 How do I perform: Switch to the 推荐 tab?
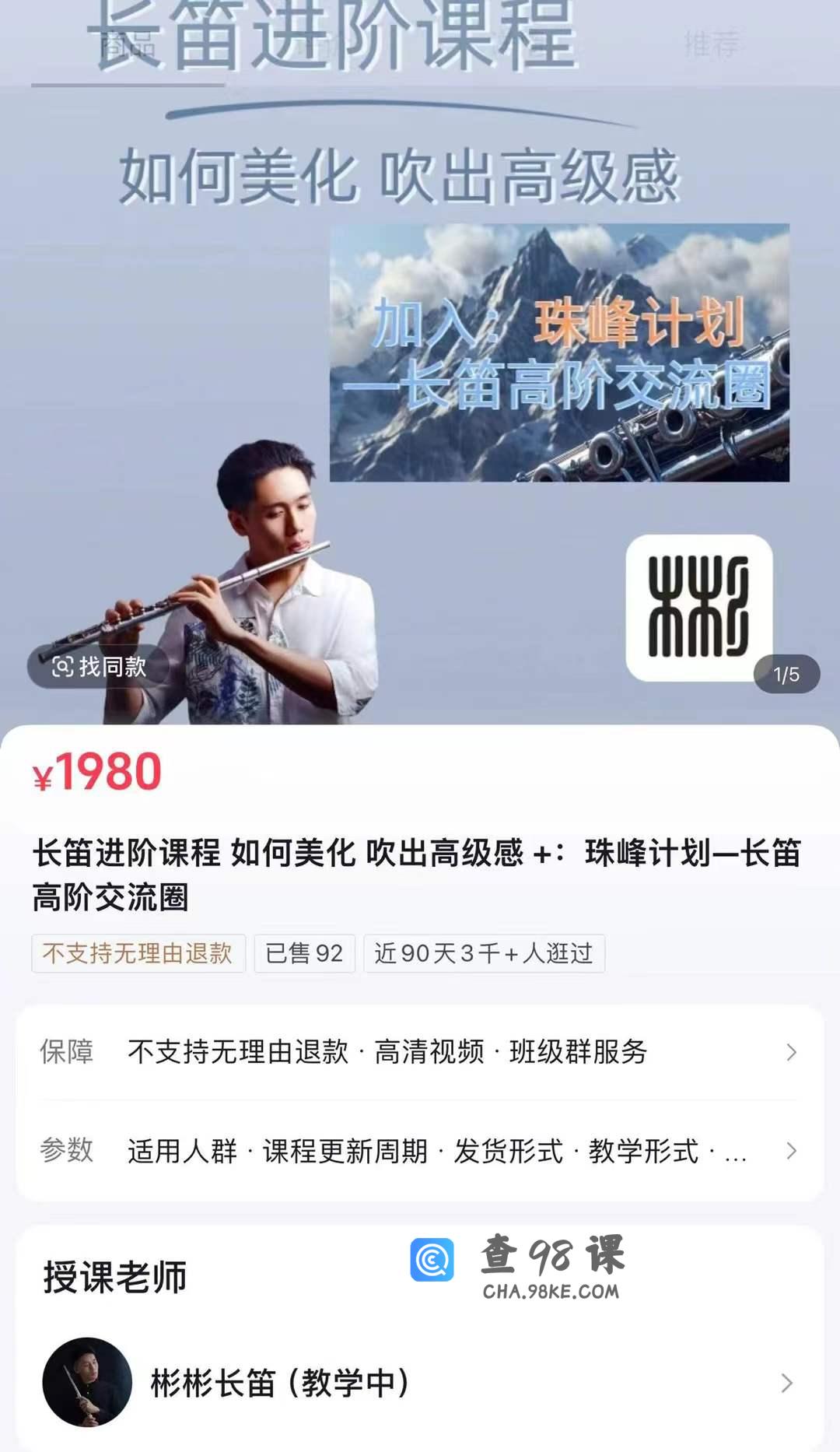(711, 44)
